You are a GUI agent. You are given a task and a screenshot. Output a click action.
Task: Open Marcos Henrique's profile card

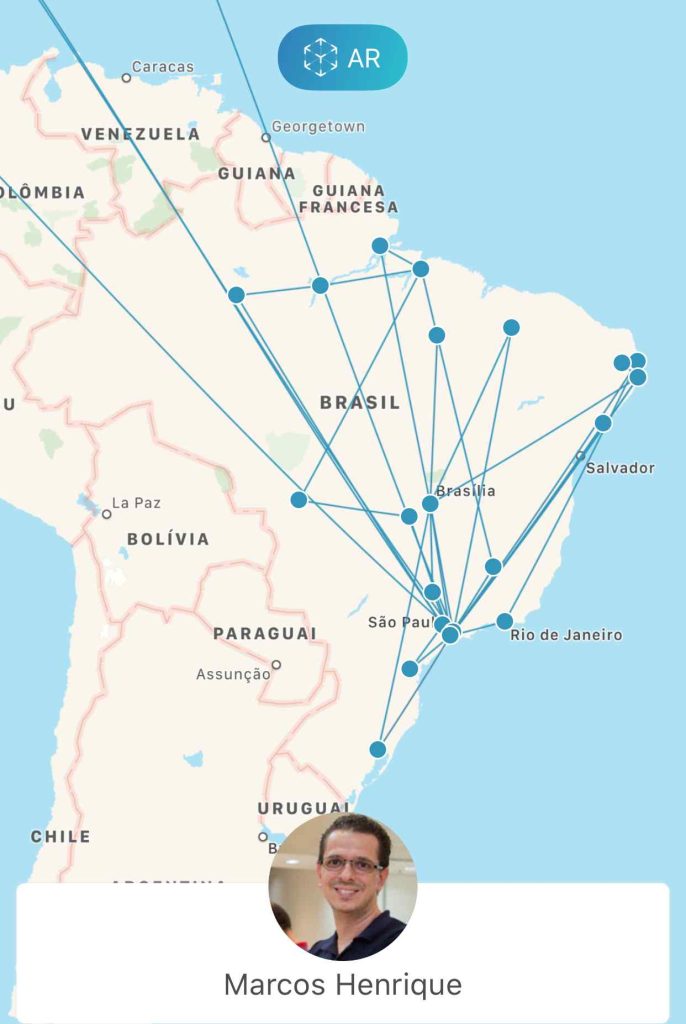[342, 953]
